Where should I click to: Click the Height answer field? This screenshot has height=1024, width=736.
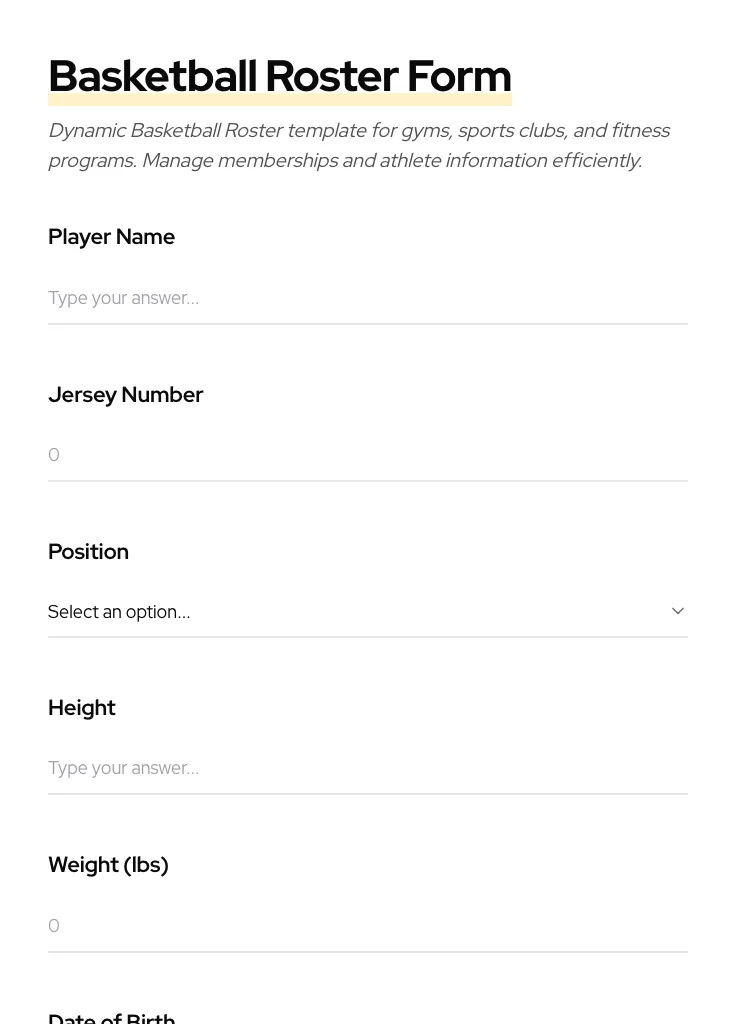click(368, 768)
